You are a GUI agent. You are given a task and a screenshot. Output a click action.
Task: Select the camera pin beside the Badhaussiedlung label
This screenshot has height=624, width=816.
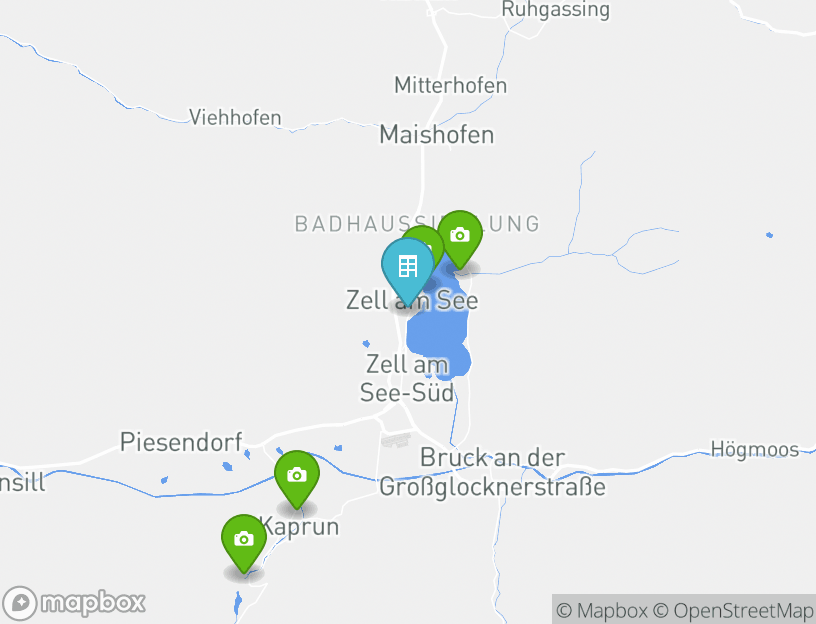pos(459,236)
